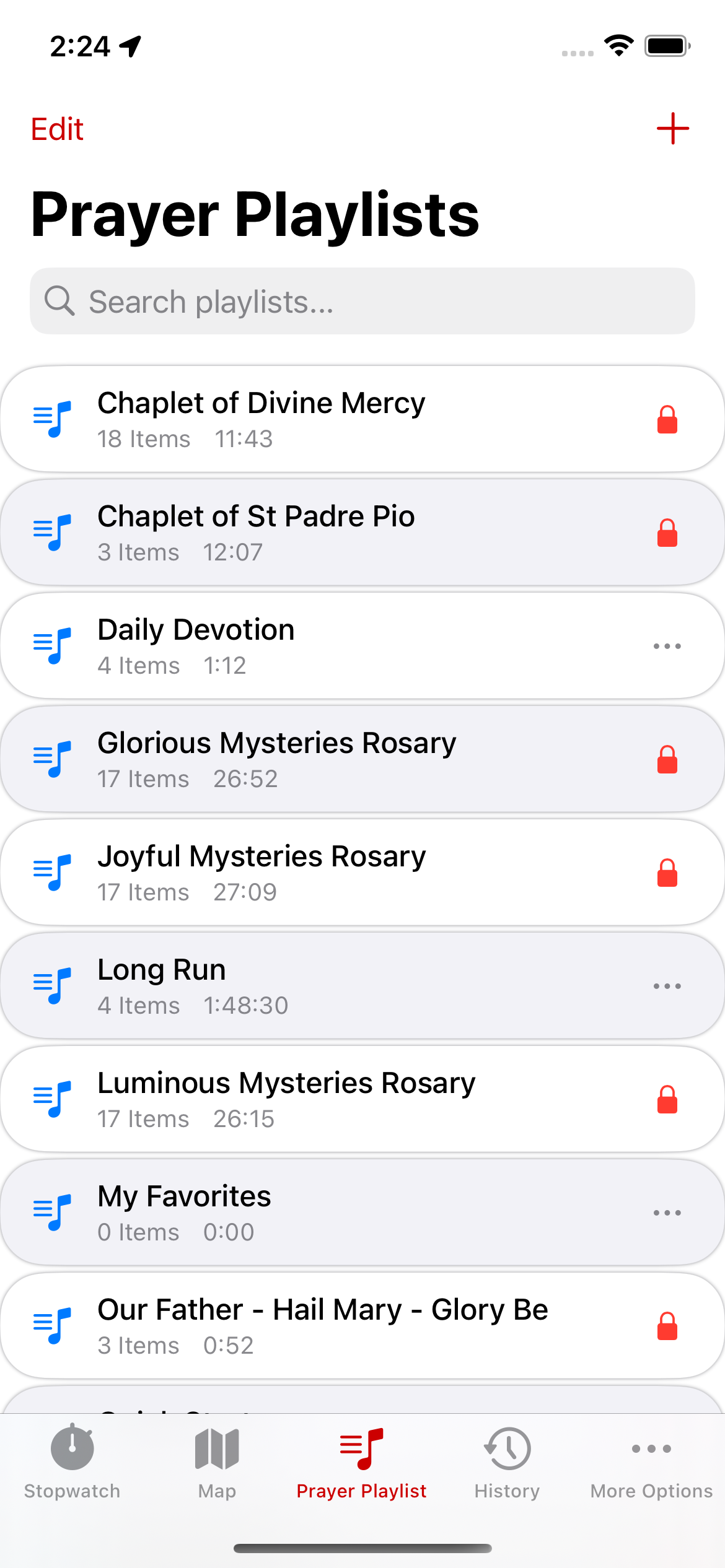Tap the plus button to add a playlist
The width and height of the screenshot is (725, 1568).
674,129
